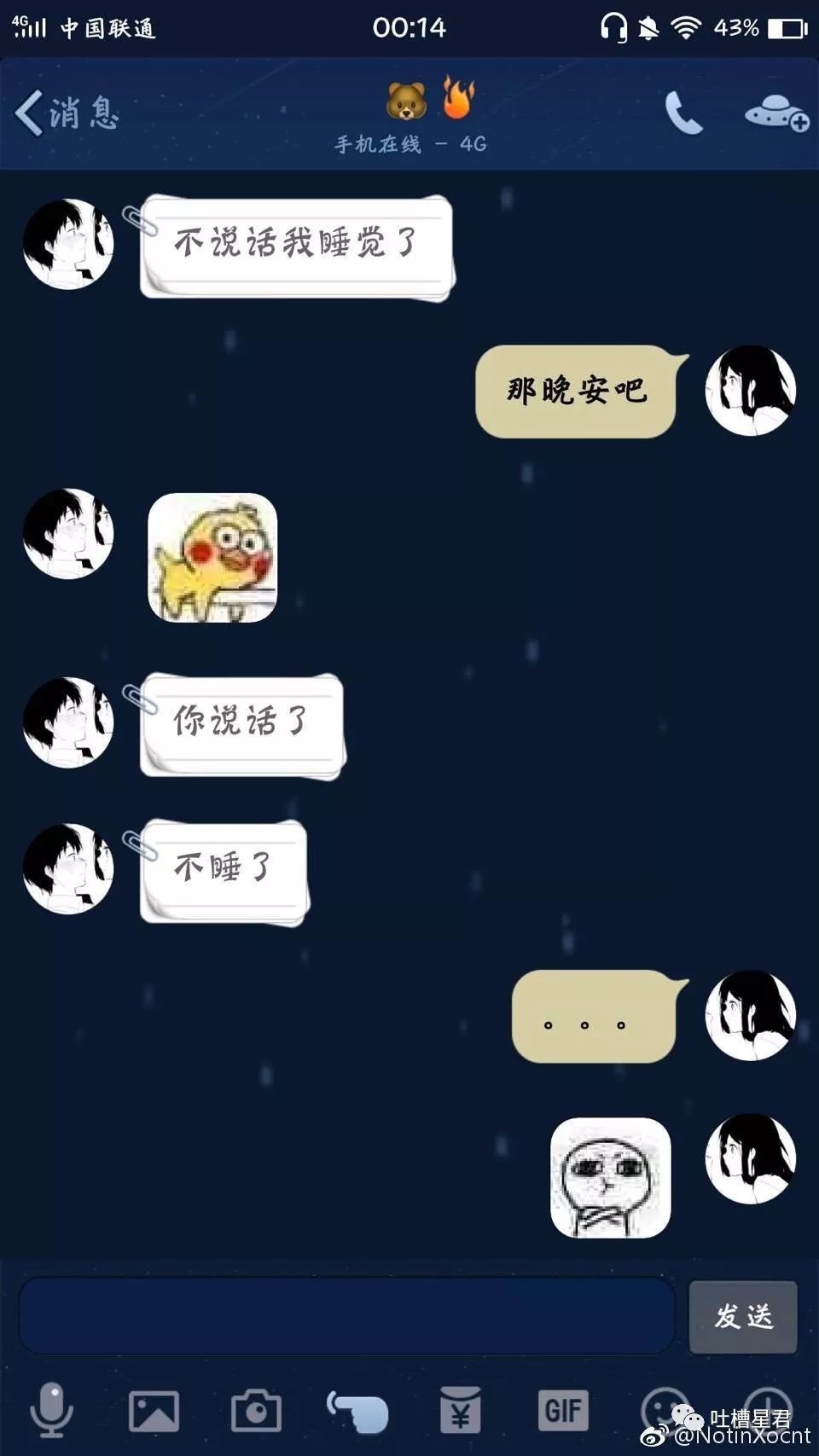Open the photo gallery picker
The image size is (819, 1456).
click(154, 1411)
